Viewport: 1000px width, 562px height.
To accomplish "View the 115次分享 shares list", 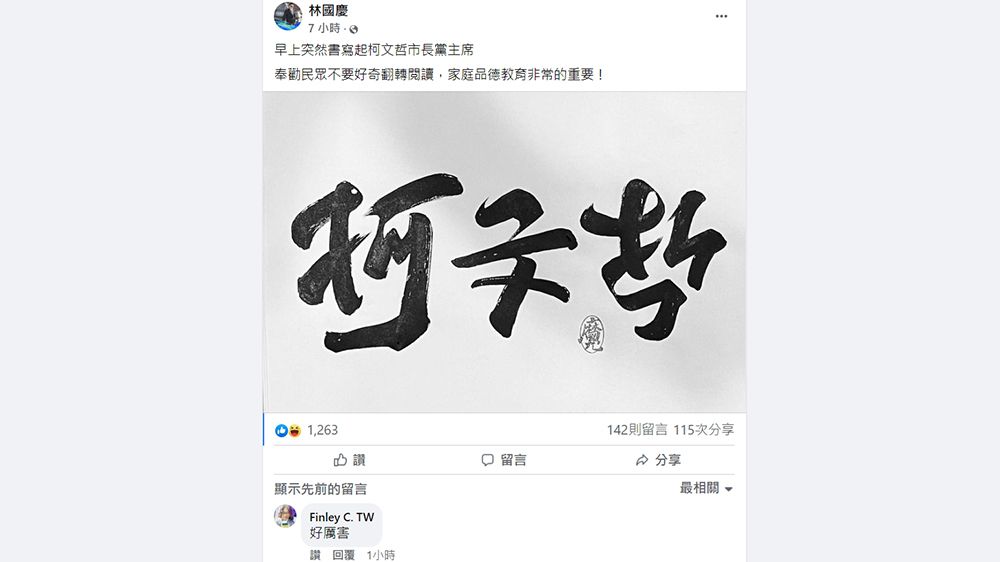I will click(x=704, y=430).
